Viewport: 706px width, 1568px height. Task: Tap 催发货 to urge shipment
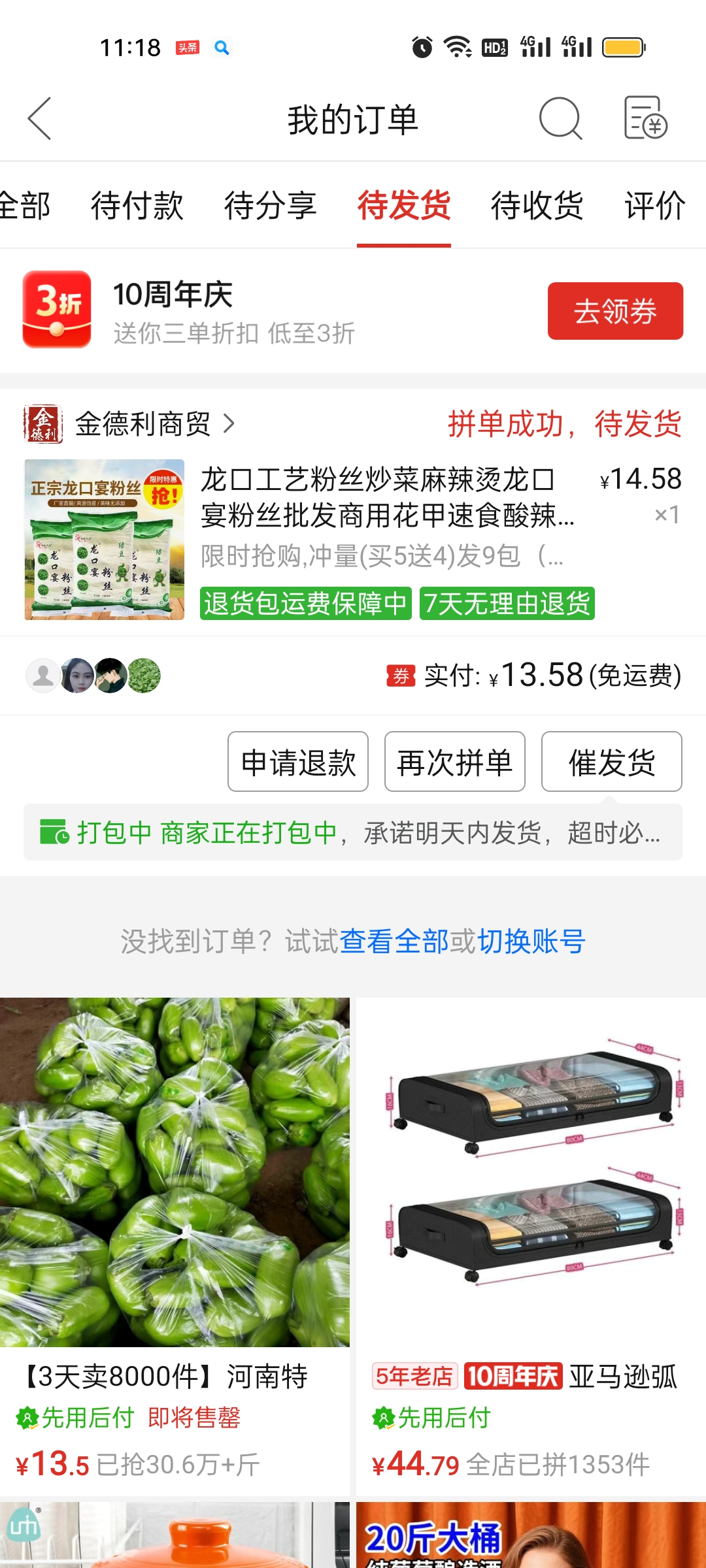(x=612, y=762)
